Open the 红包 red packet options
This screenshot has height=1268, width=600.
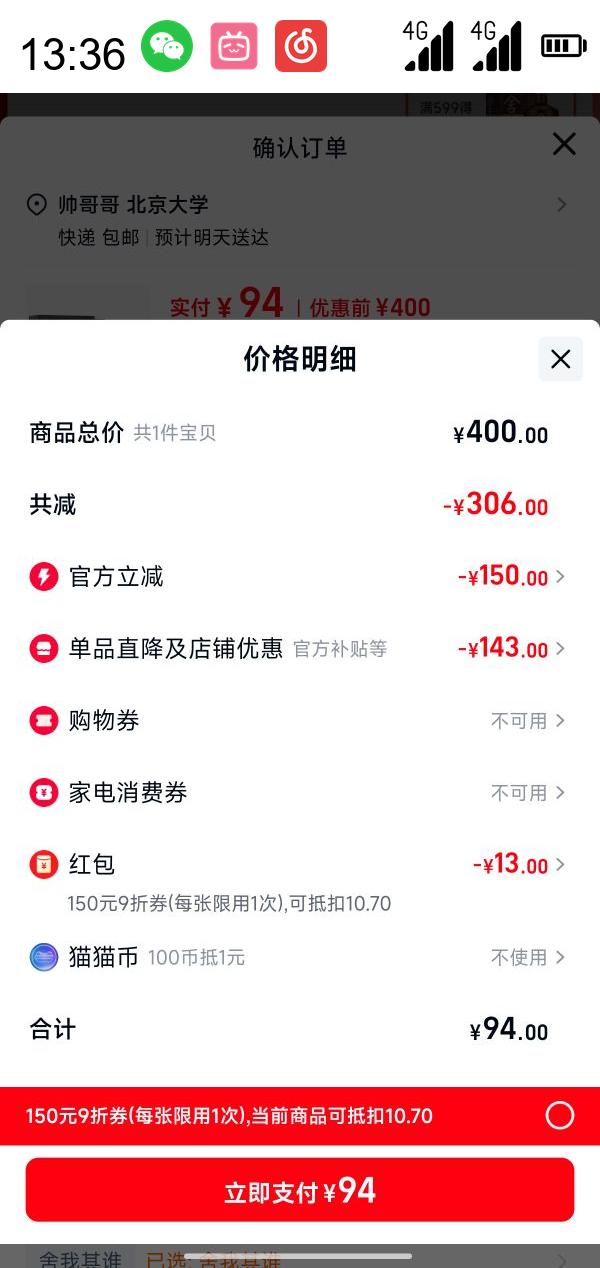coord(298,865)
